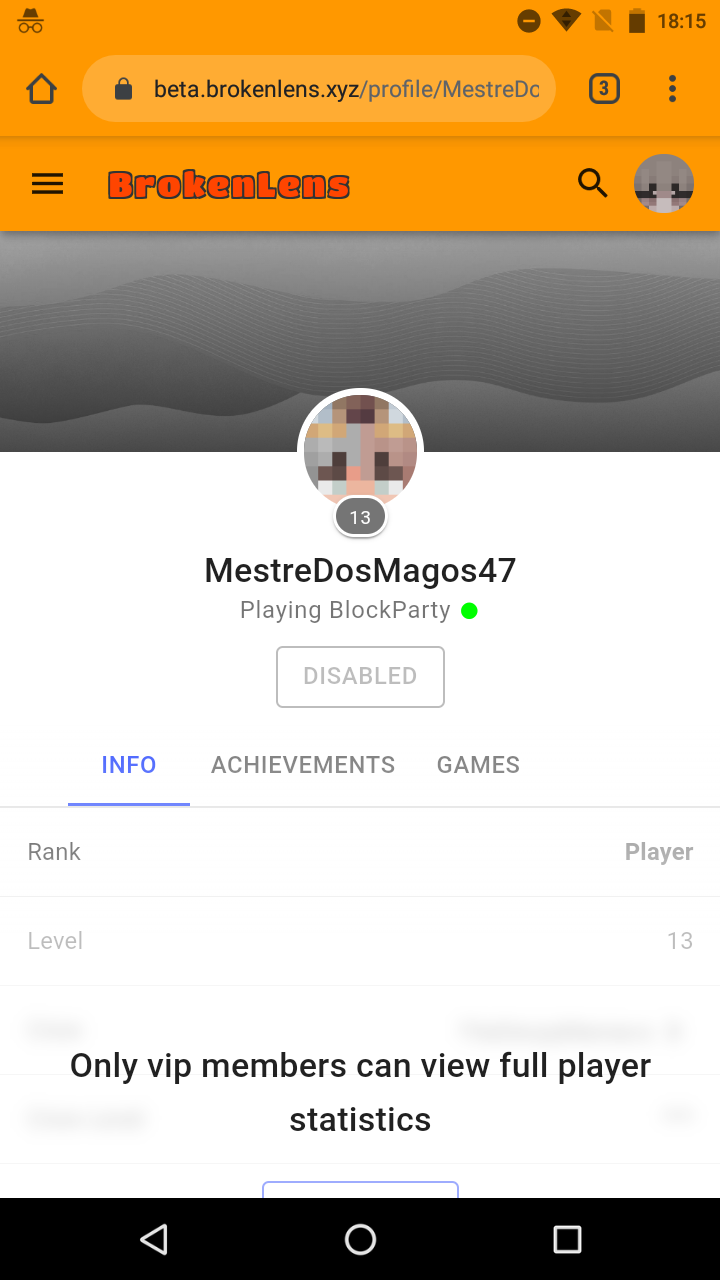
Task: Open recent apps with the square button
Action: [567, 1240]
